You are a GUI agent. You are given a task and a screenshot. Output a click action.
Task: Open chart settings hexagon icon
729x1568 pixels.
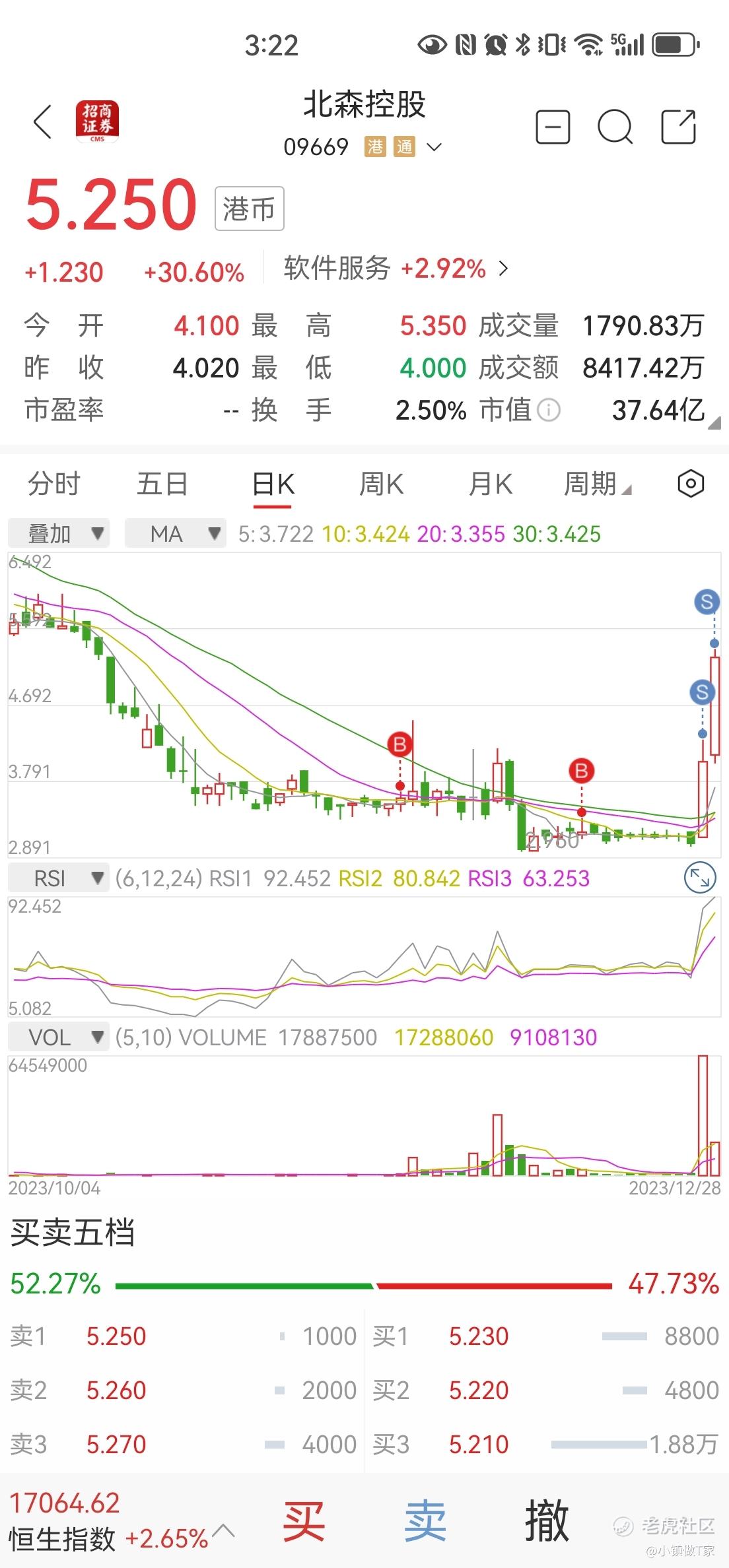click(691, 484)
